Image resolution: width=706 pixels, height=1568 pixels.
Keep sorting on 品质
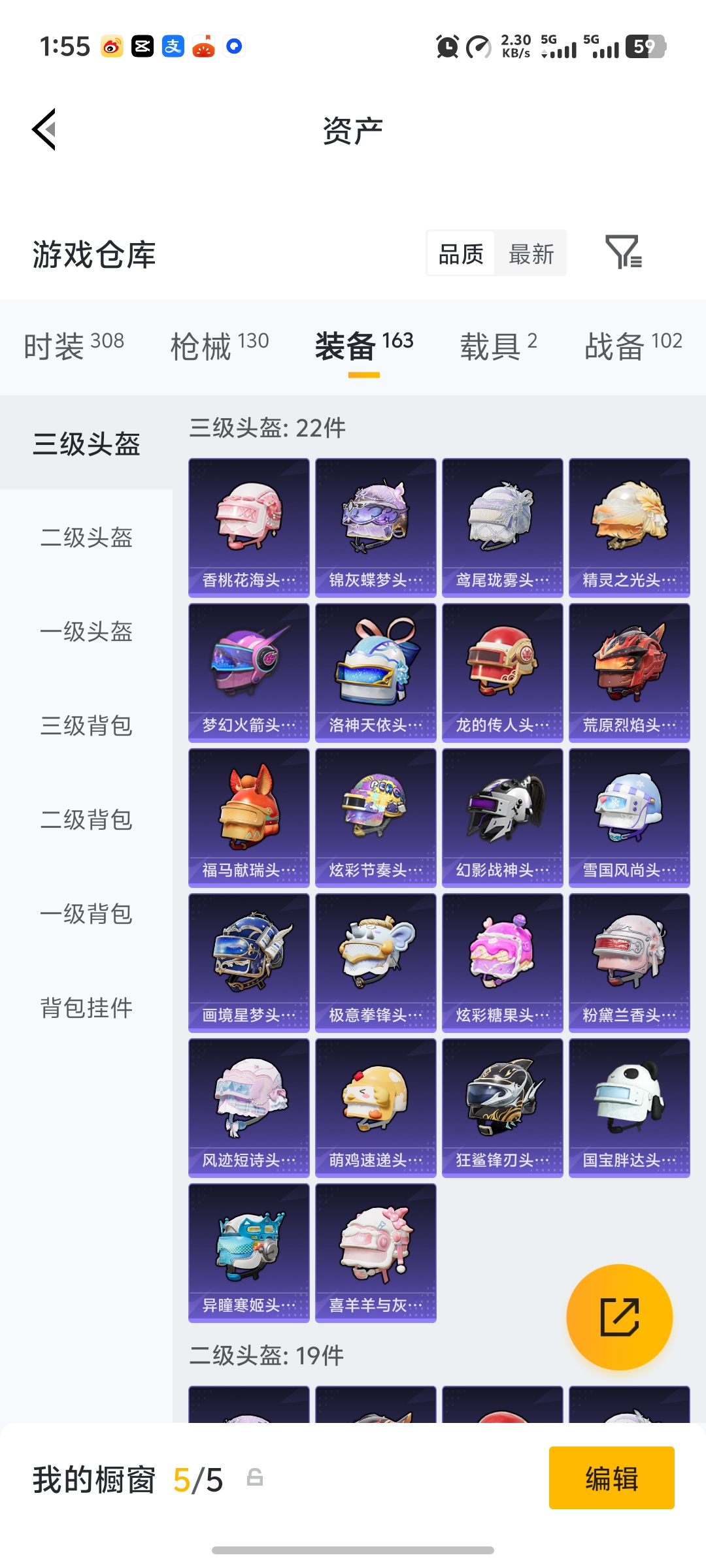coord(461,253)
